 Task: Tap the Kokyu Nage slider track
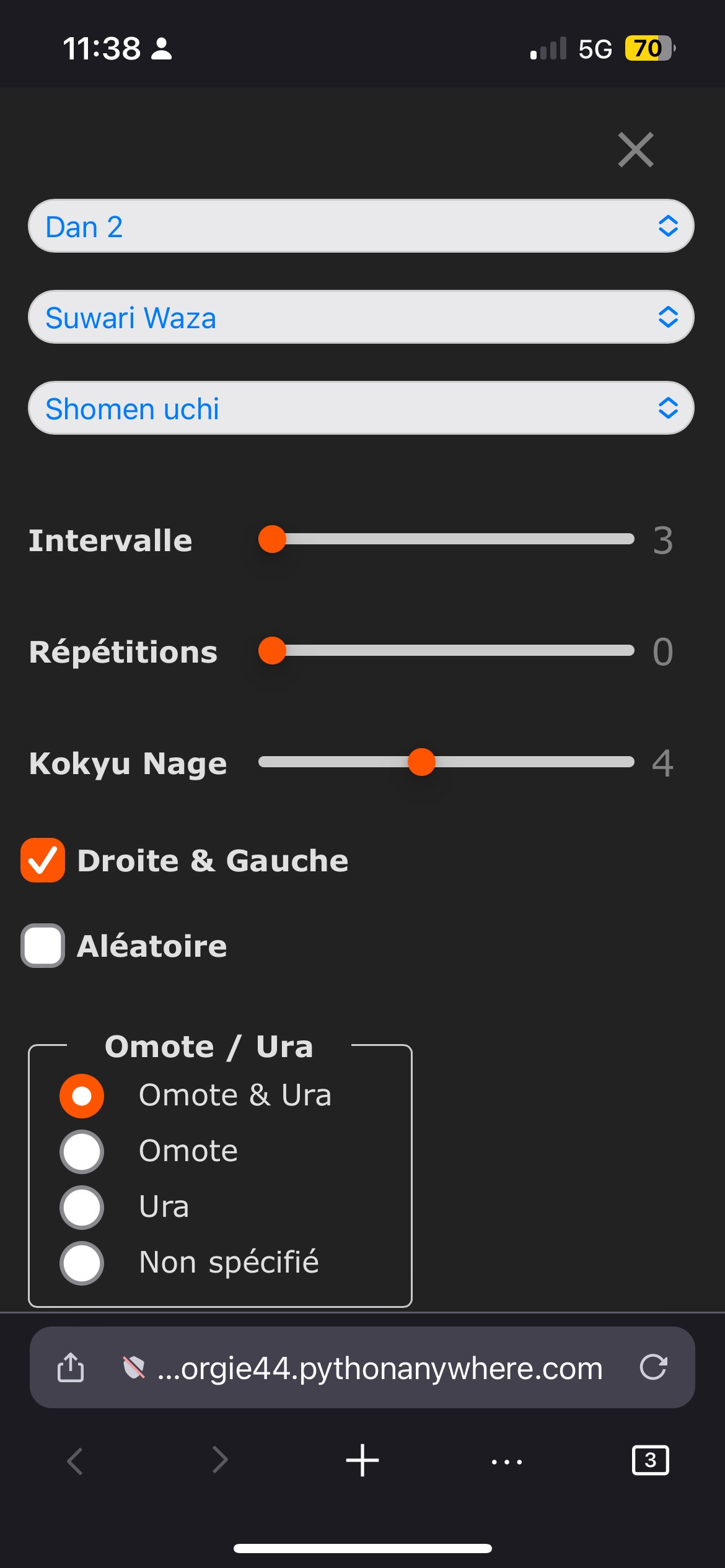tap(446, 762)
